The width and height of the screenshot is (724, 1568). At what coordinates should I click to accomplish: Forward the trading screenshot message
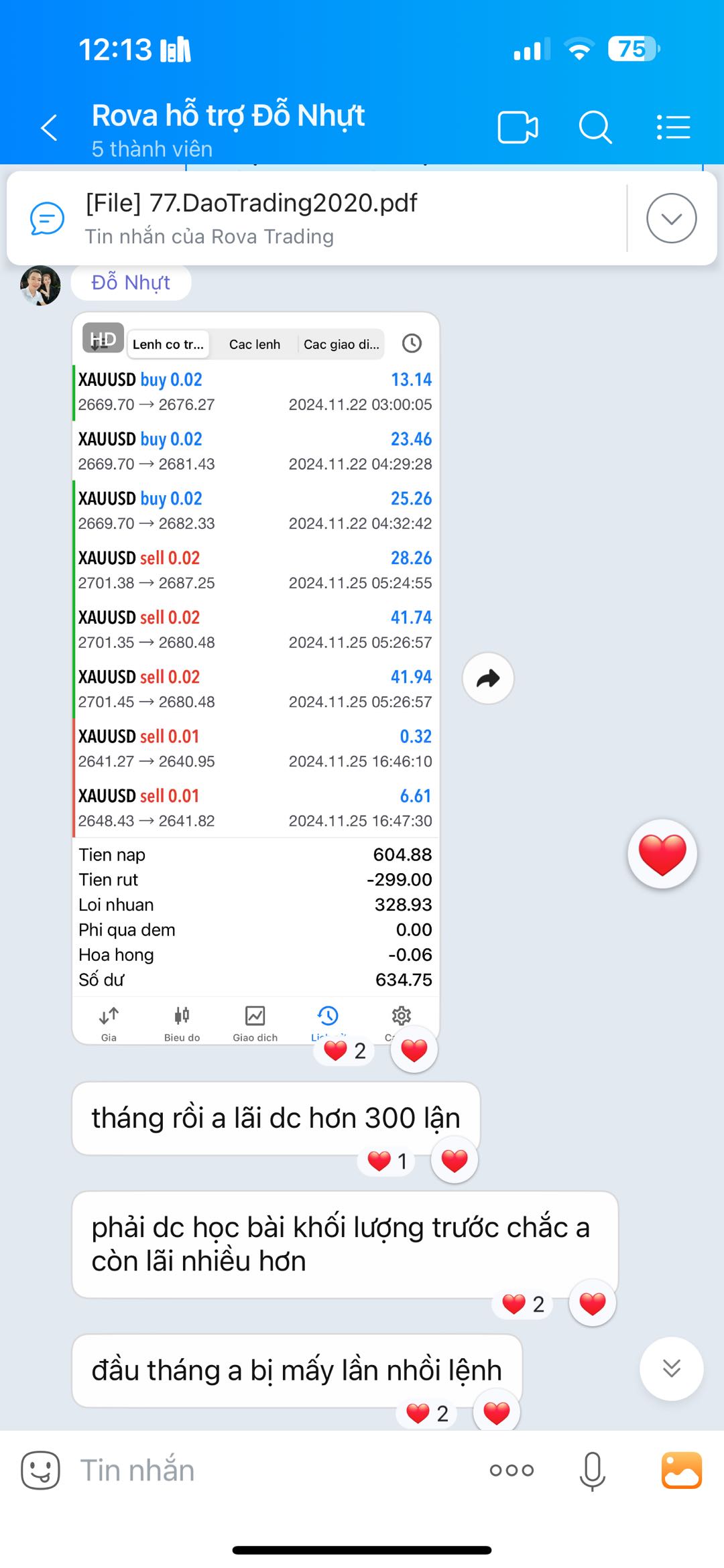488,678
